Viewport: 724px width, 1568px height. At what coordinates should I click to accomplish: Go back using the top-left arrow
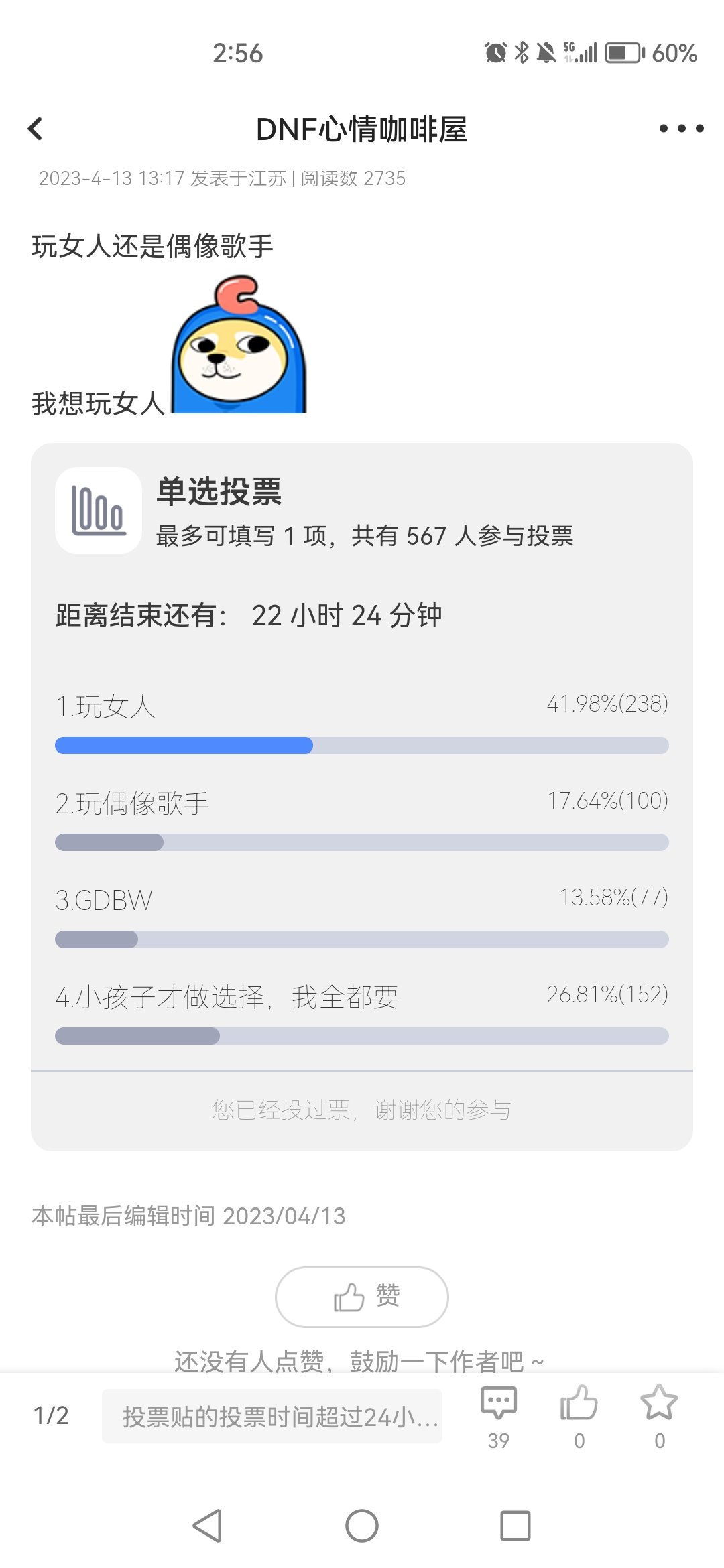(x=35, y=129)
